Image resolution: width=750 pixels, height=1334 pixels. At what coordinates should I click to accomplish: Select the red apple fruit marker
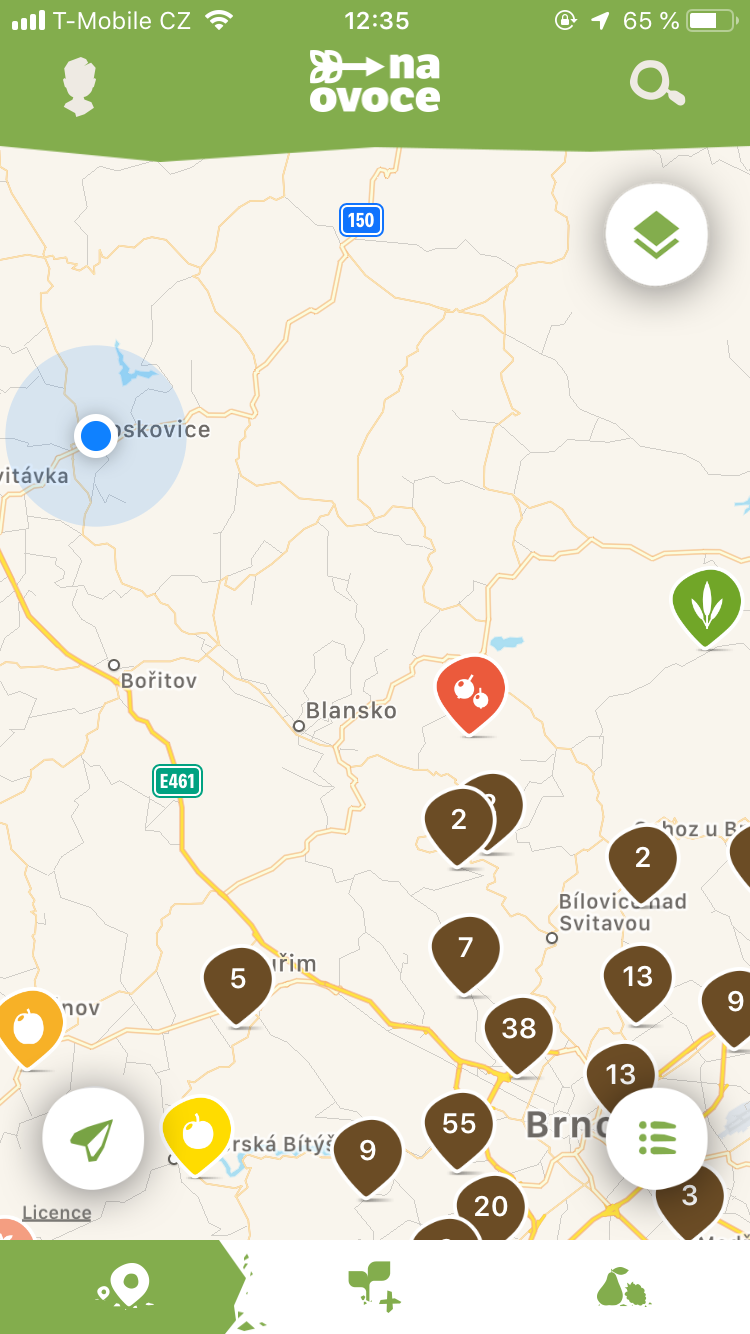click(x=470, y=690)
